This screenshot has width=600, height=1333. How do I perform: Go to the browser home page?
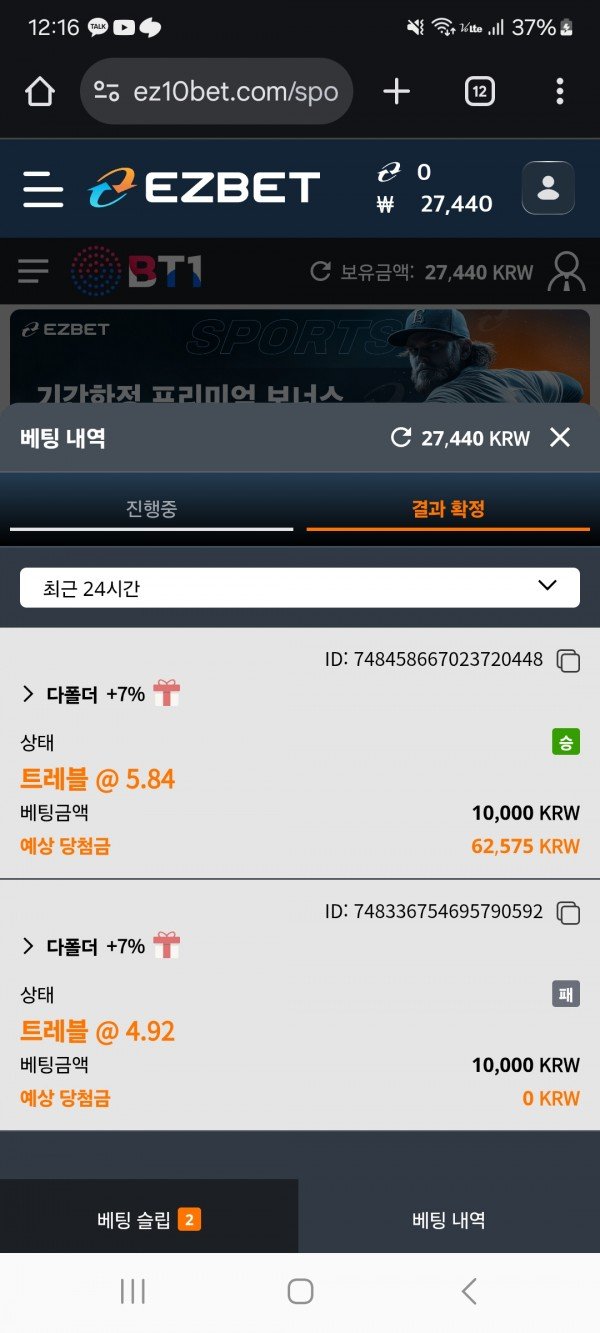40,92
